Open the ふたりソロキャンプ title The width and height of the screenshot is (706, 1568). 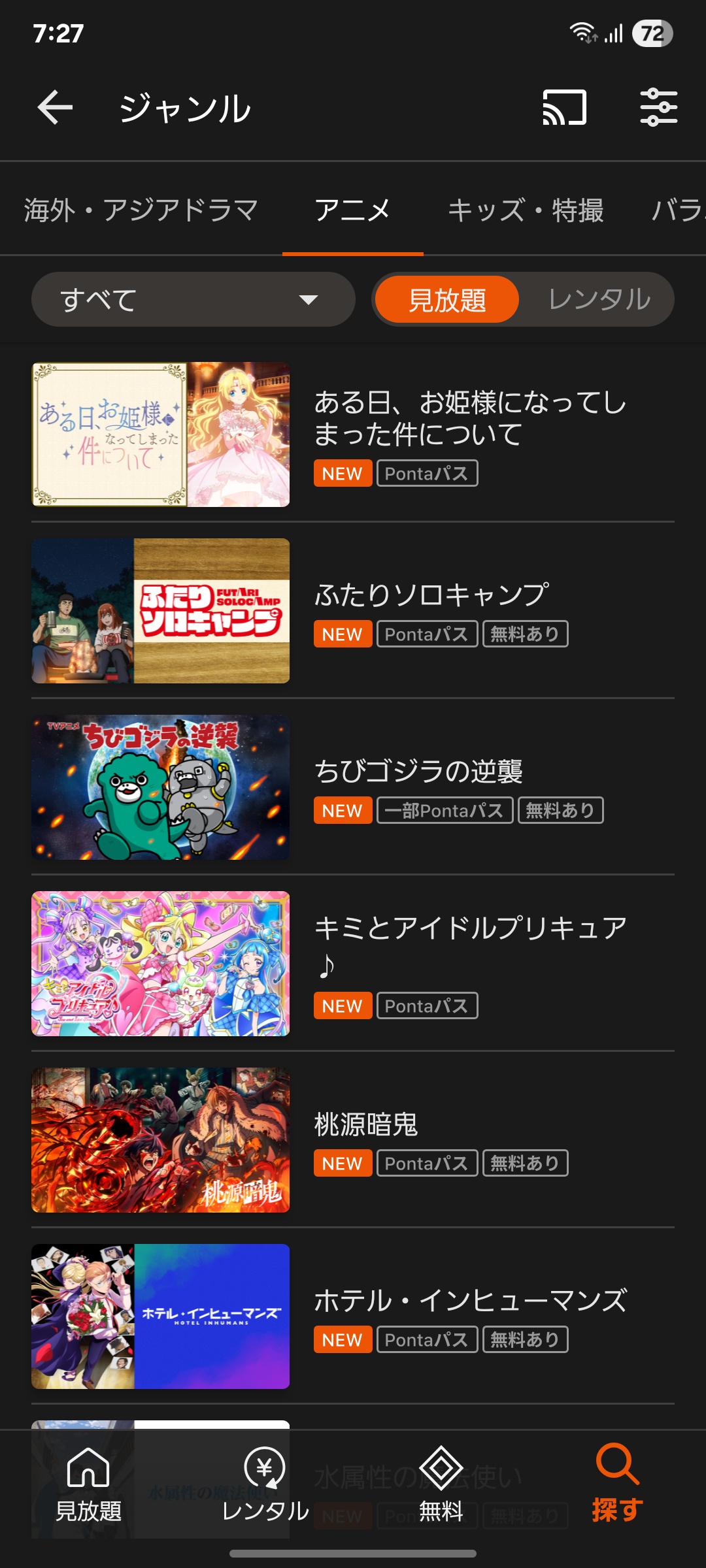click(x=431, y=595)
